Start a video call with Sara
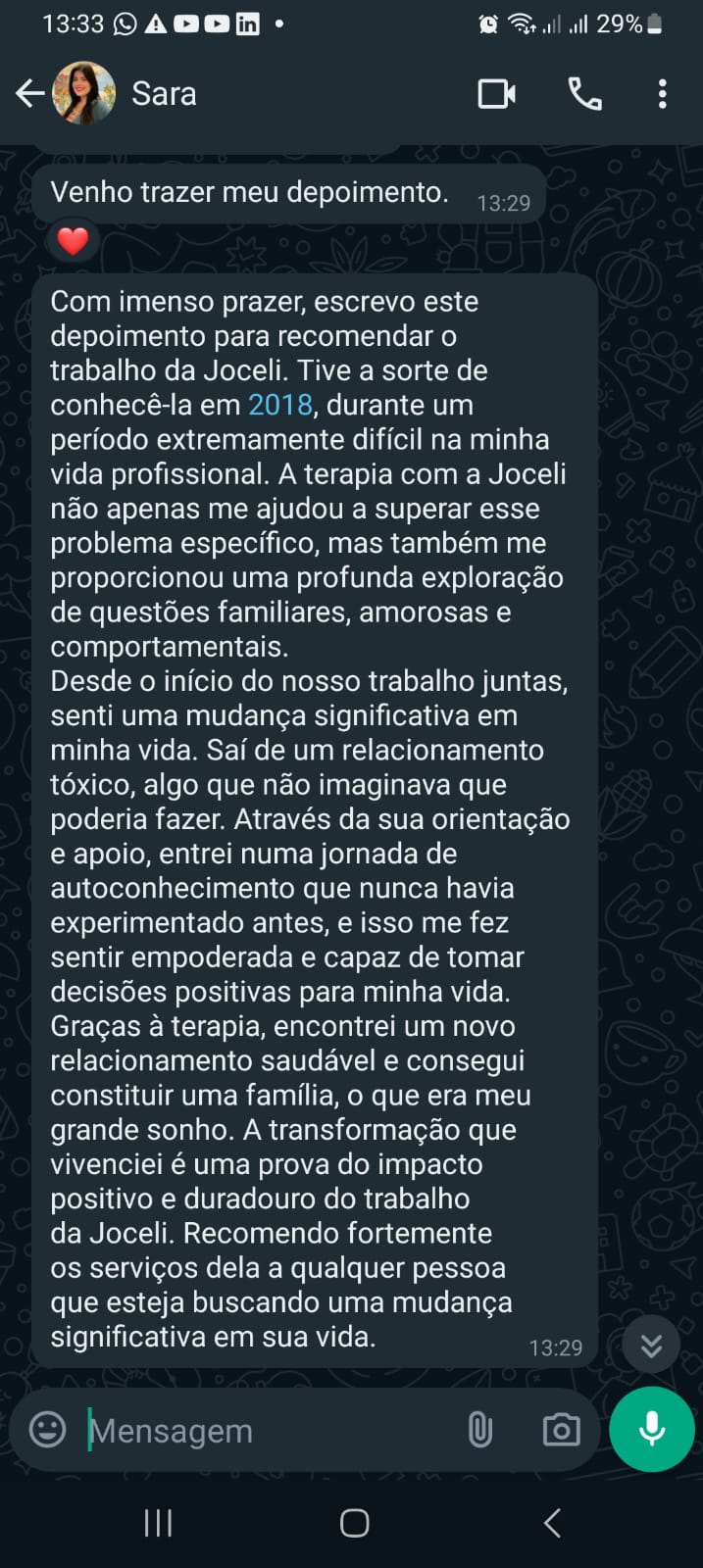The width and height of the screenshot is (703, 1568). 497,94
